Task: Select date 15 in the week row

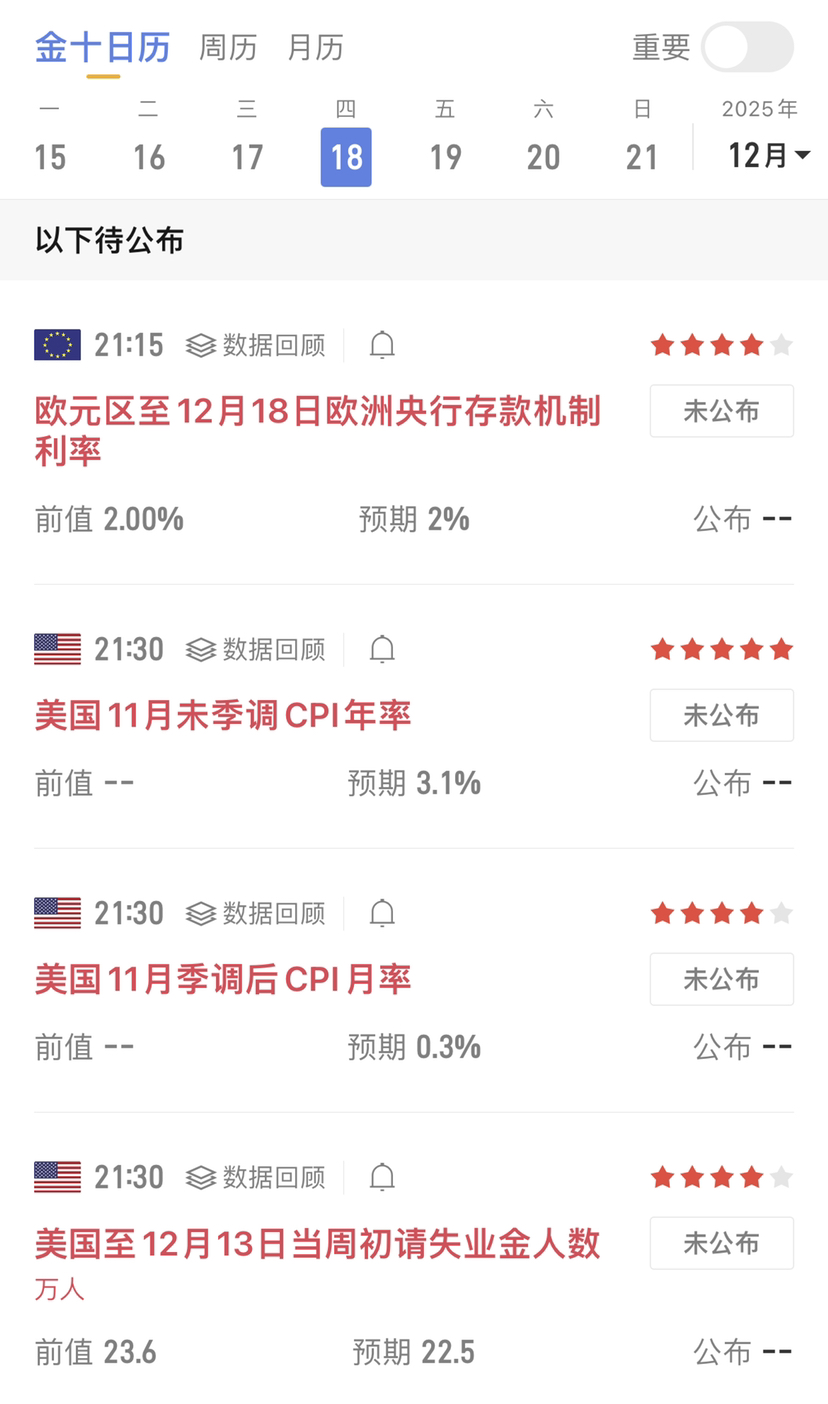Action: (50, 157)
